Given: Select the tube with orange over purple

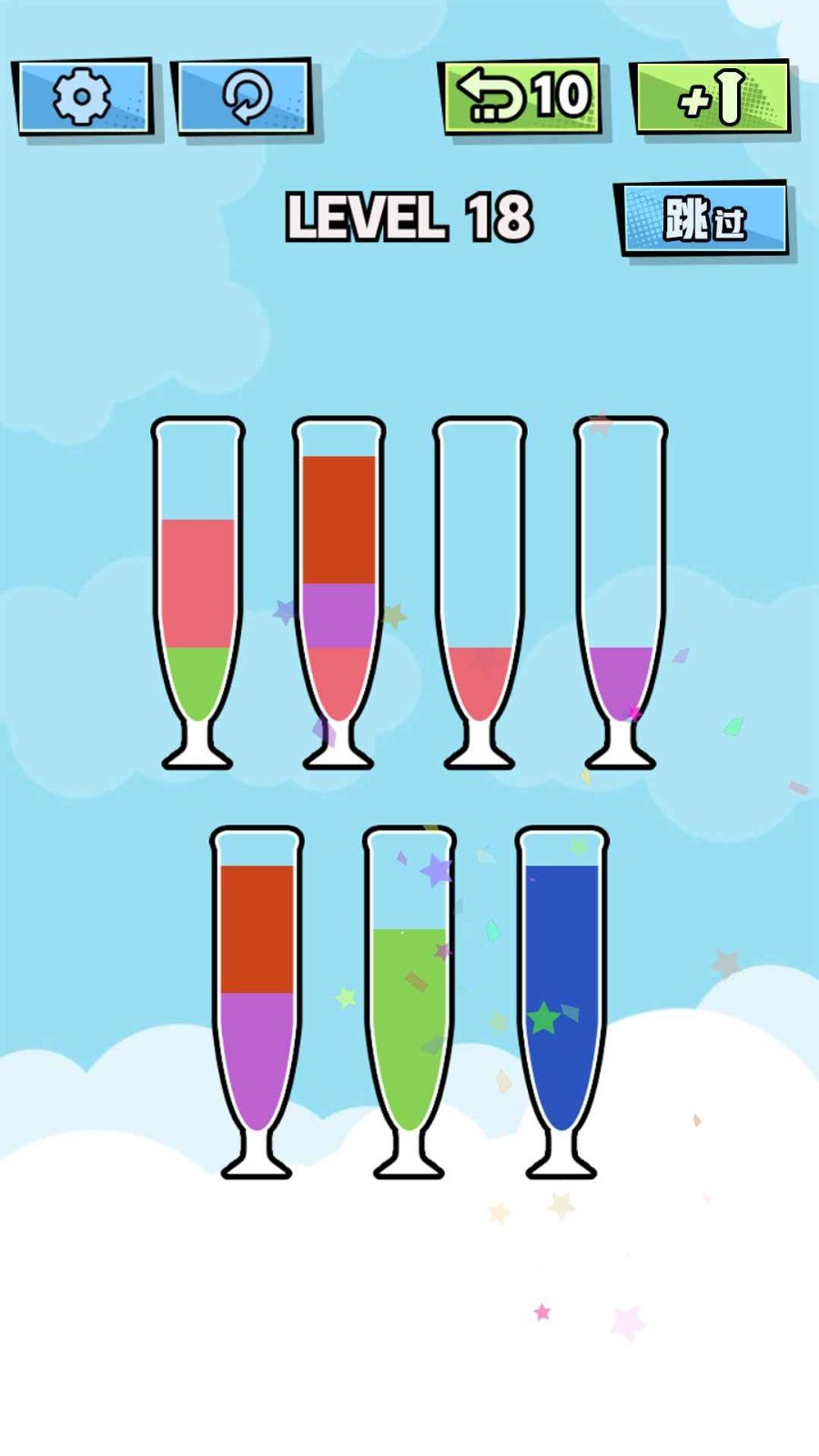Looking at the screenshot, I should coord(257,1002).
